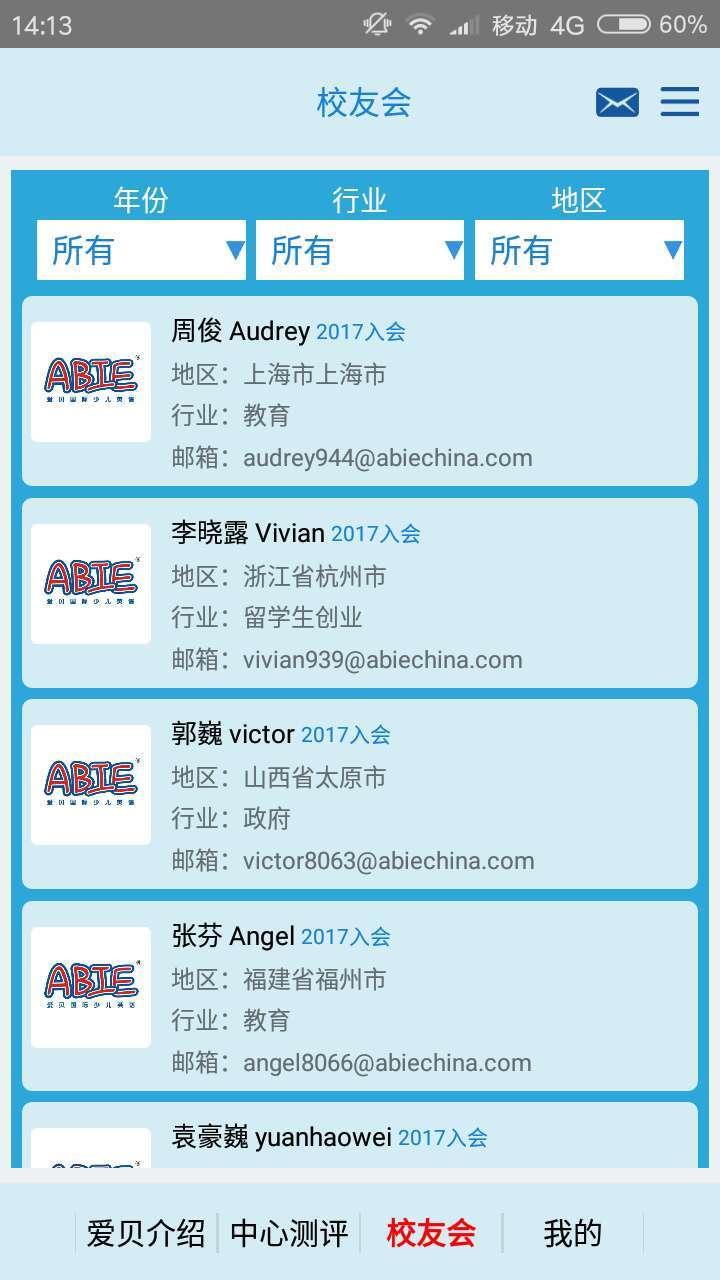Expand the 年份 dropdown
This screenshot has width=720, height=1280.
coord(141,250)
